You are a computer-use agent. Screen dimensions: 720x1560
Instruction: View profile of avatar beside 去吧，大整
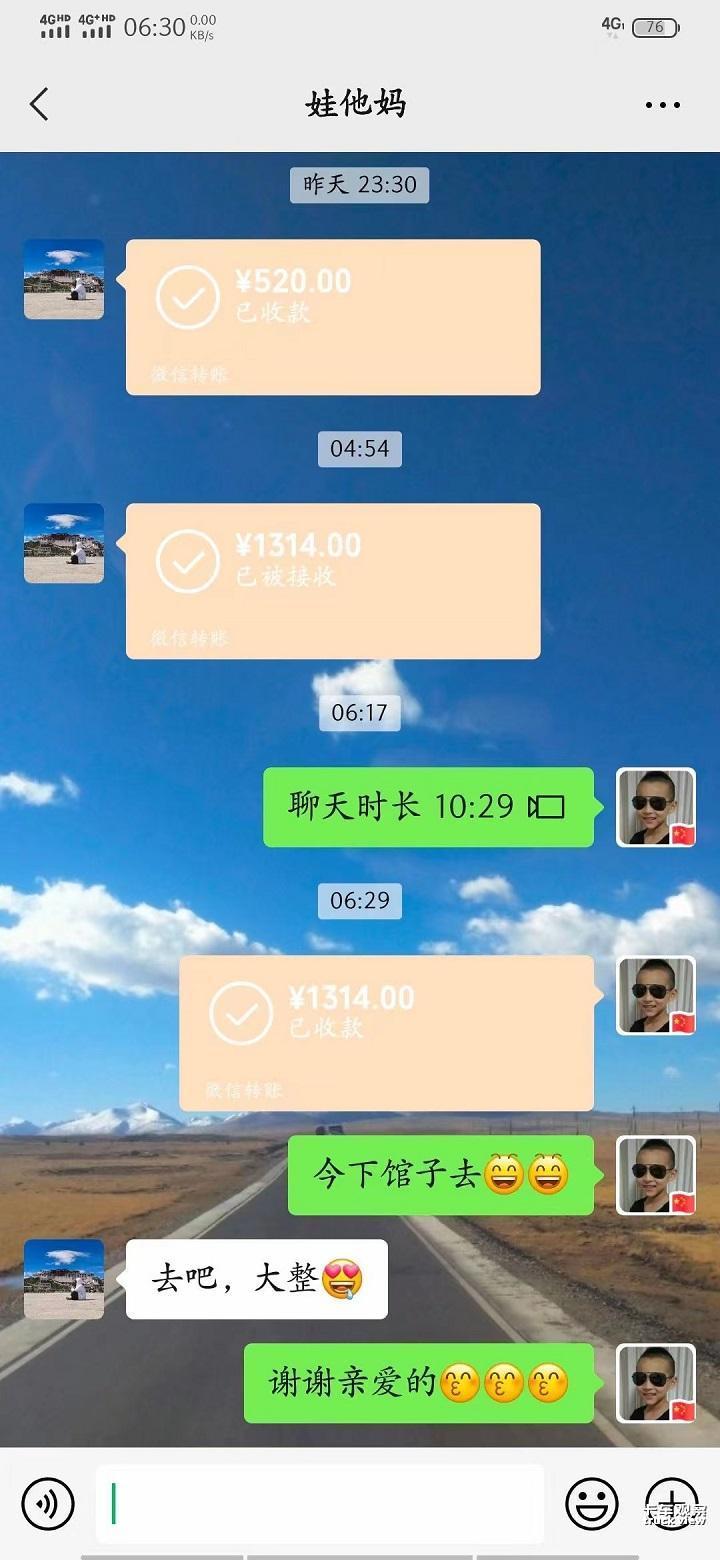[64, 1279]
